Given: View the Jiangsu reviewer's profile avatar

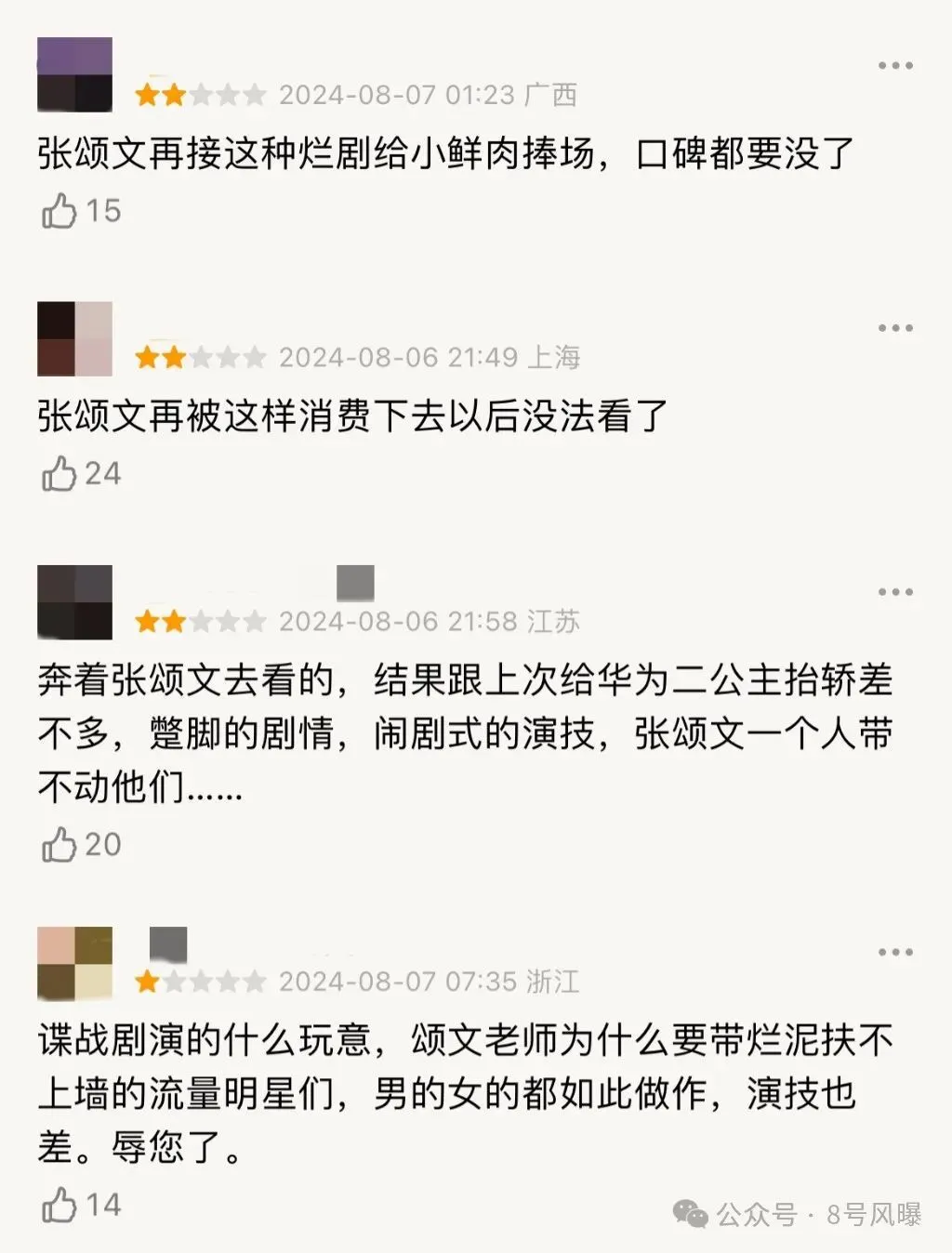Looking at the screenshot, I should click(74, 601).
